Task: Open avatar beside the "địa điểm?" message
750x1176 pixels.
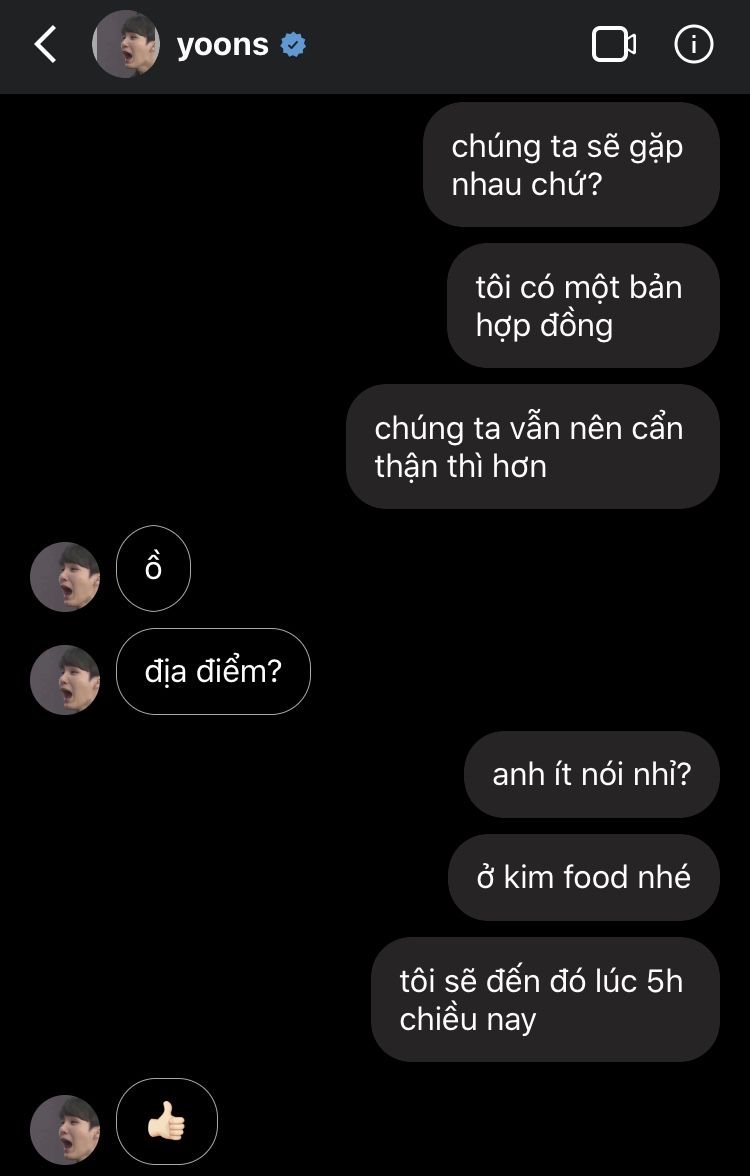Action: [x=65, y=679]
